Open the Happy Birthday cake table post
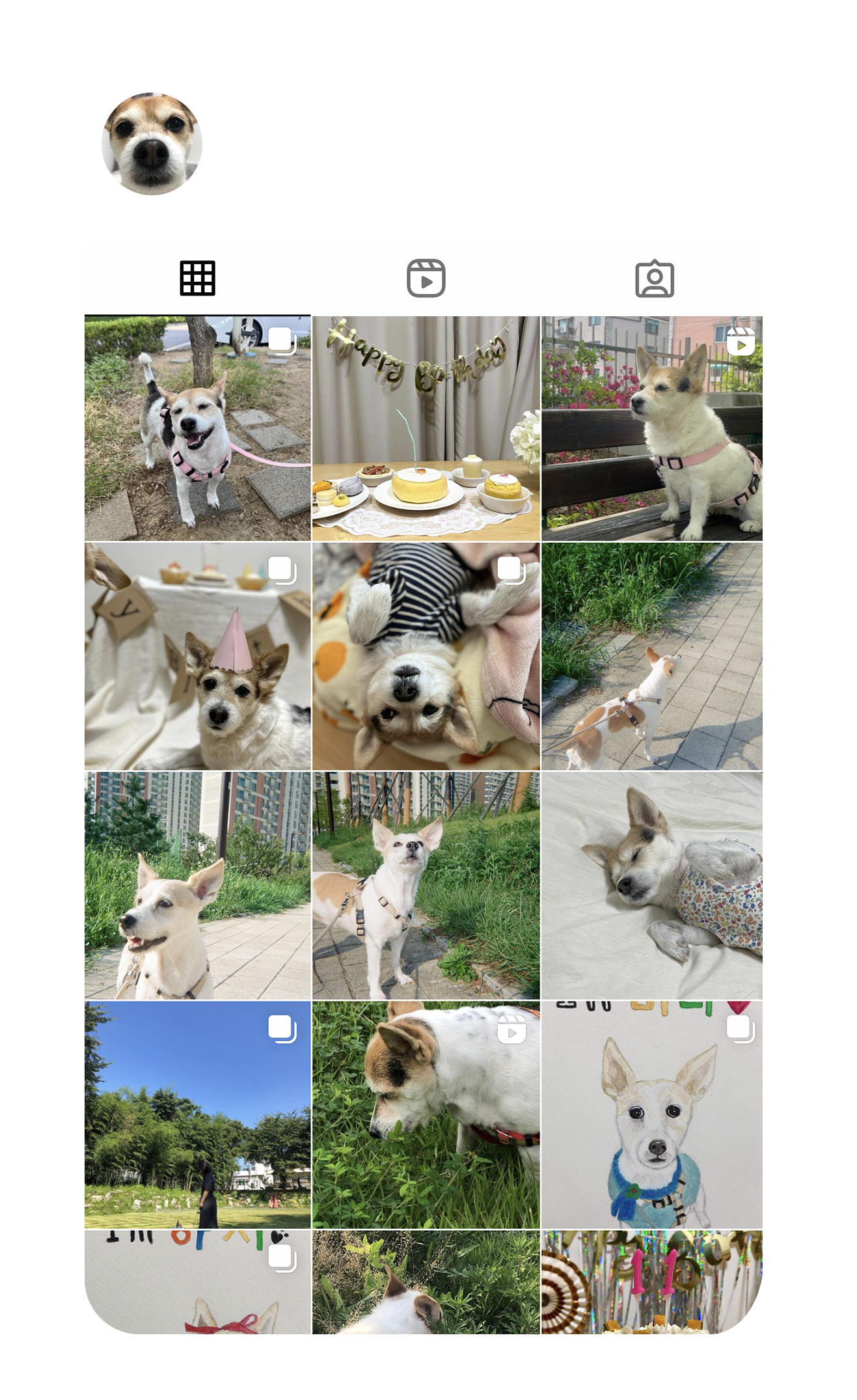The height and width of the screenshot is (1400, 857). click(x=426, y=428)
